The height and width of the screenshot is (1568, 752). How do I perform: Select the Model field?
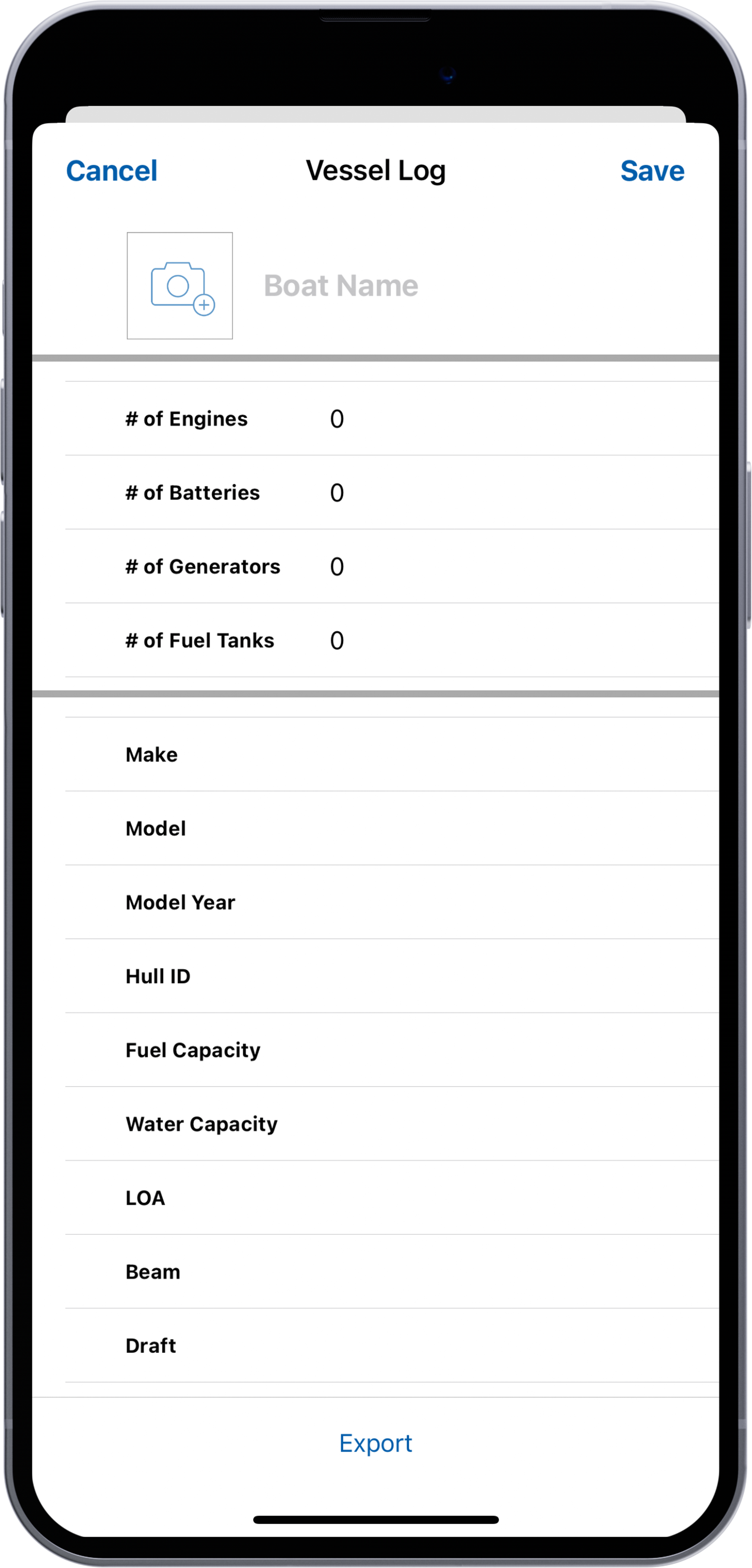click(x=392, y=828)
